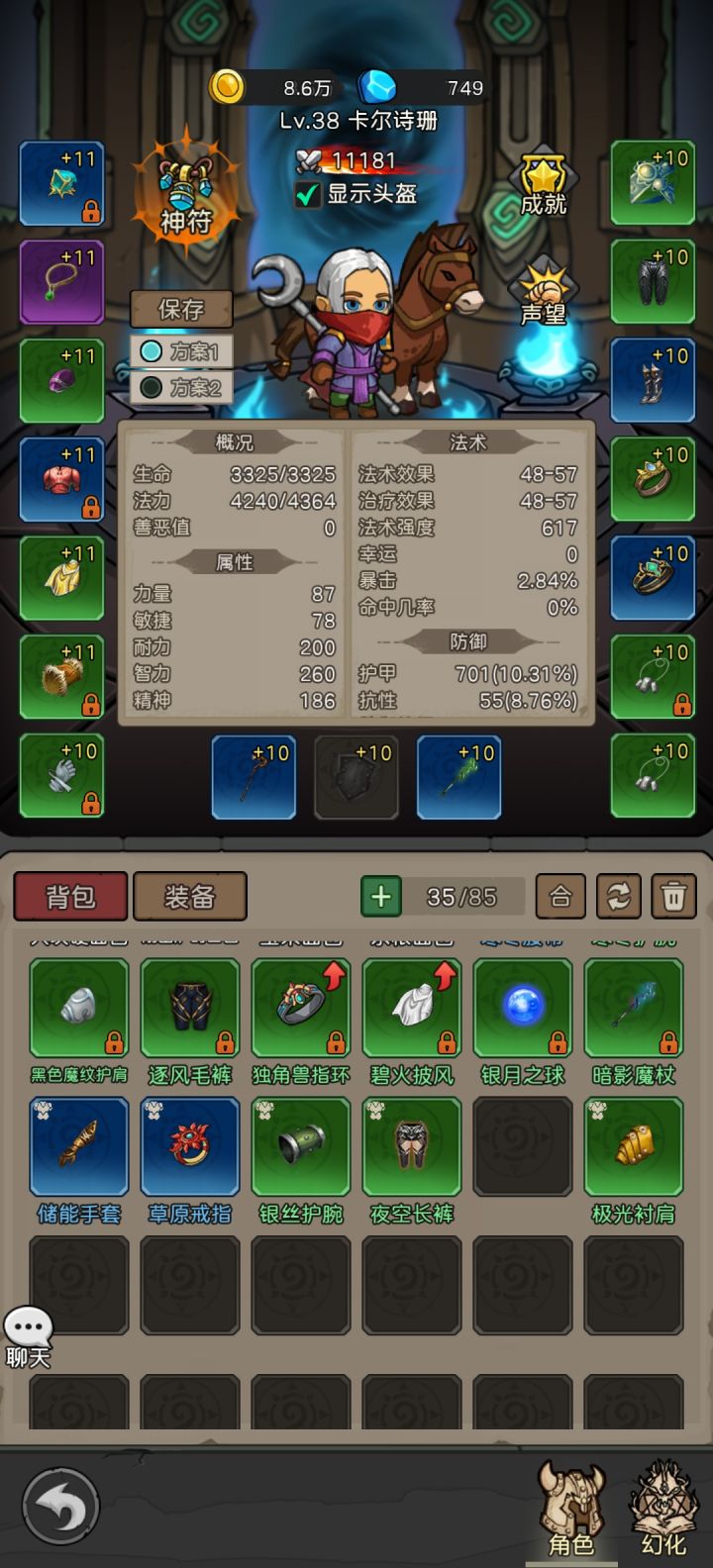The width and height of the screenshot is (713, 1568).
Task: Tap the refresh/sort inventory icon
Action: click(618, 896)
